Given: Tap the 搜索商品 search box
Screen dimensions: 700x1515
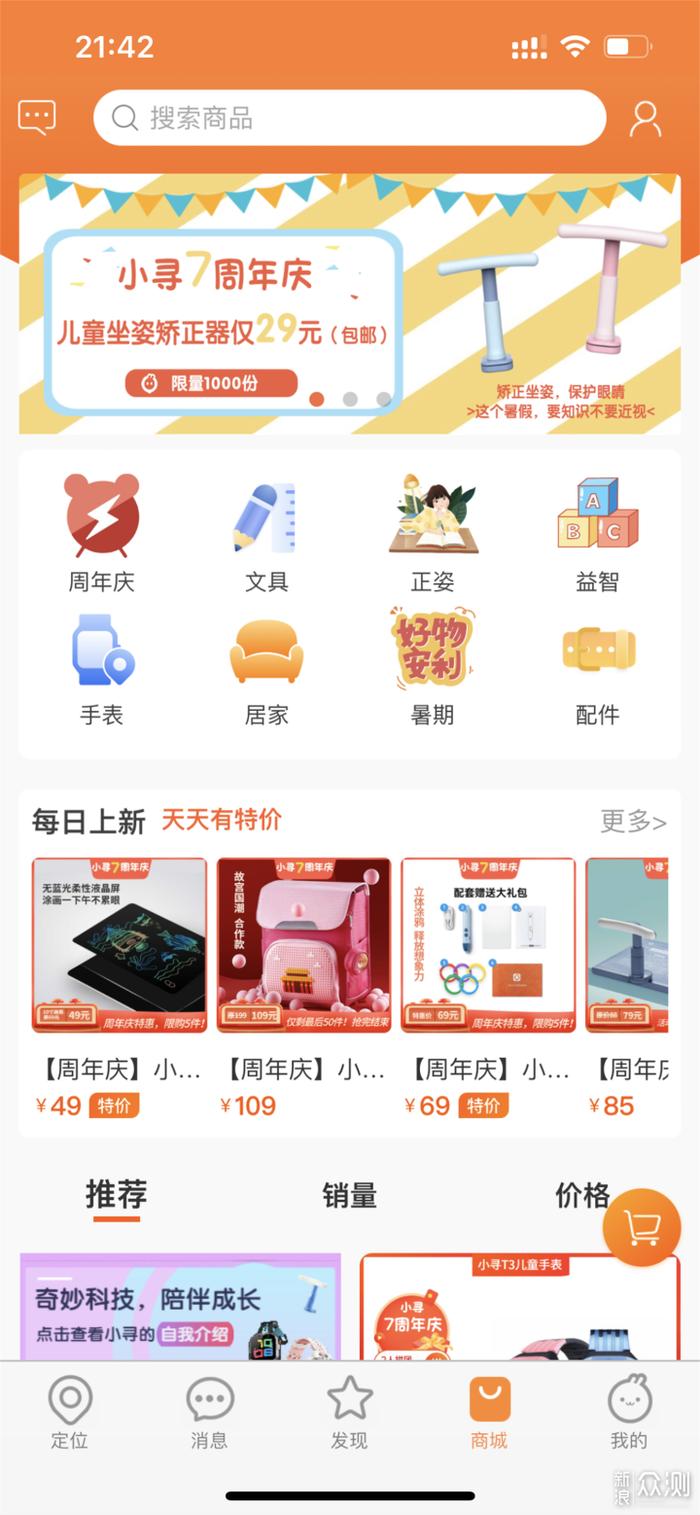Looking at the screenshot, I should tap(350, 118).
